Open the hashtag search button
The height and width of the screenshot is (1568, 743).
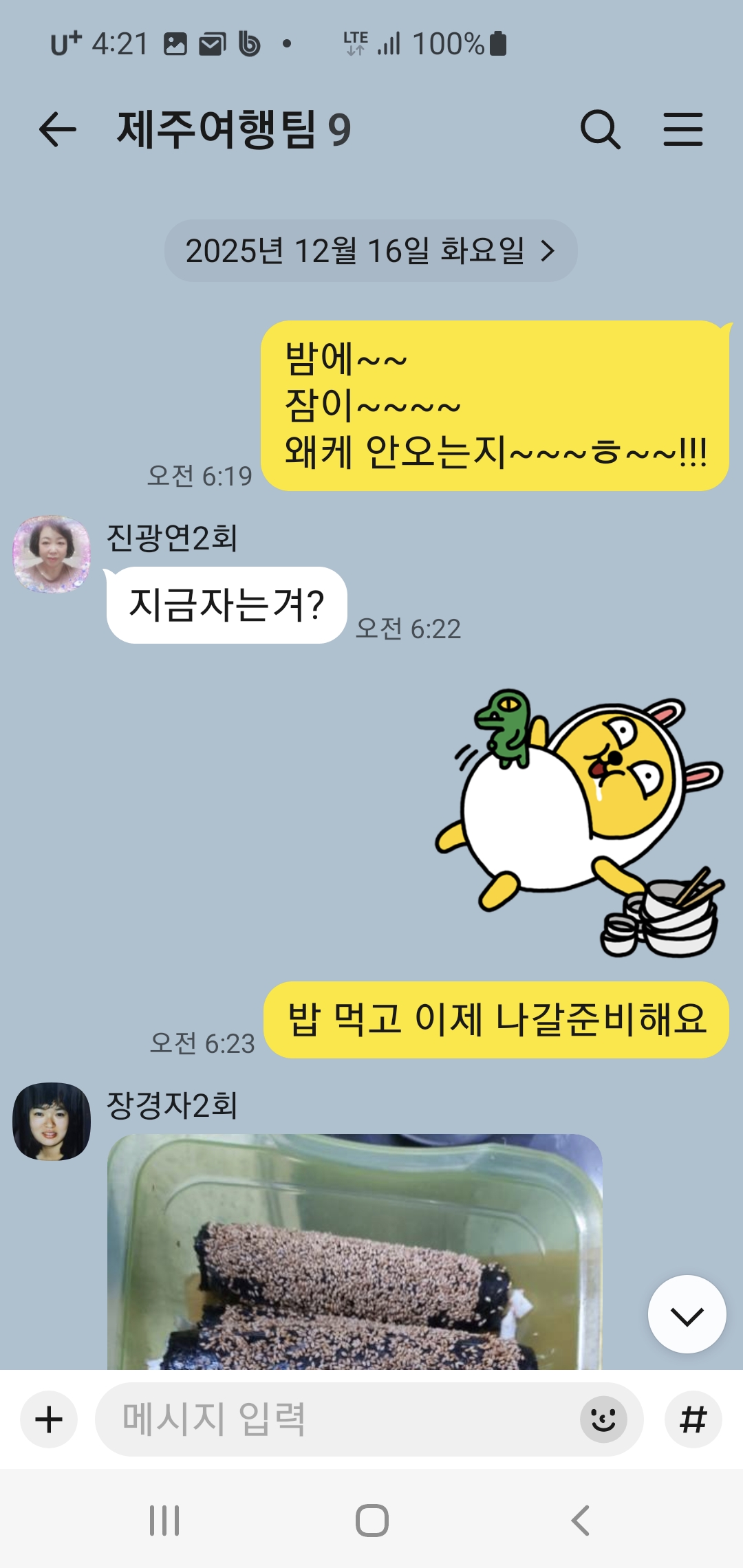[693, 1419]
